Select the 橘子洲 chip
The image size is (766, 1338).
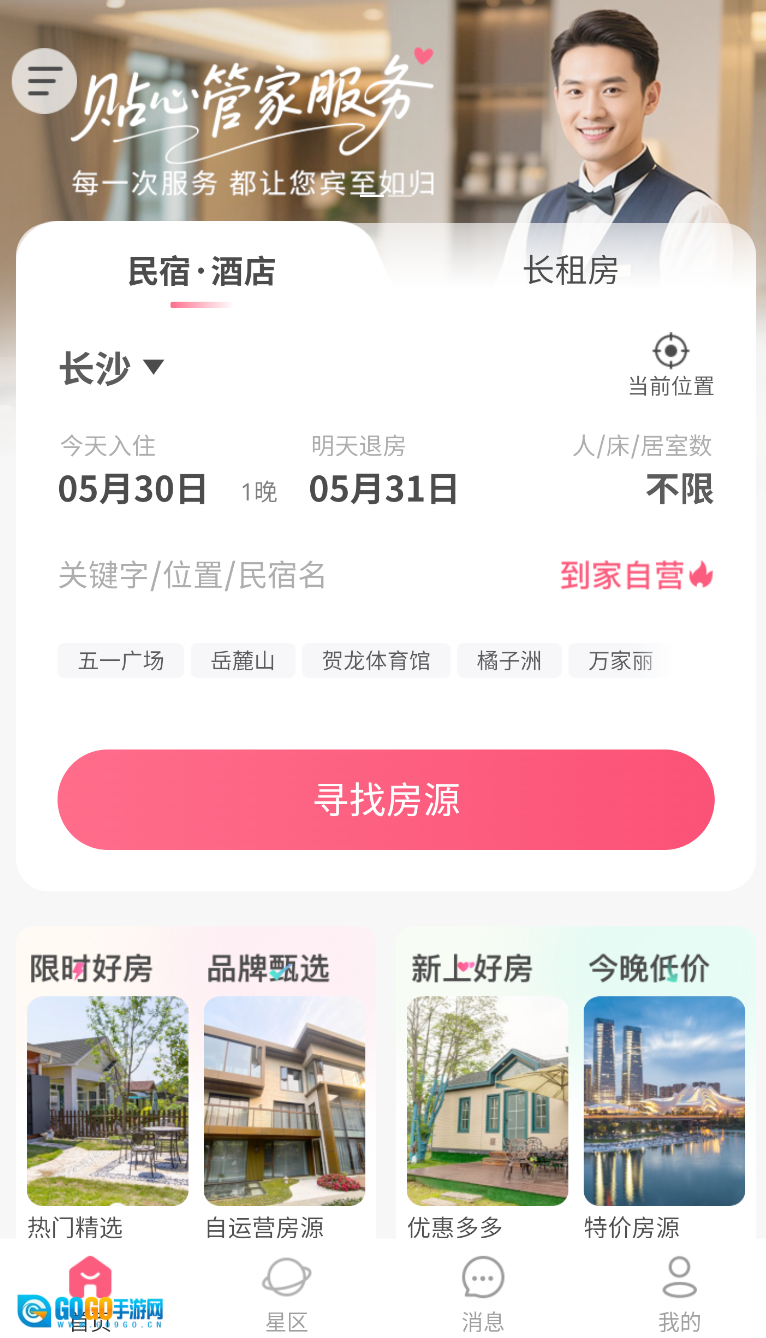click(x=509, y=661)
